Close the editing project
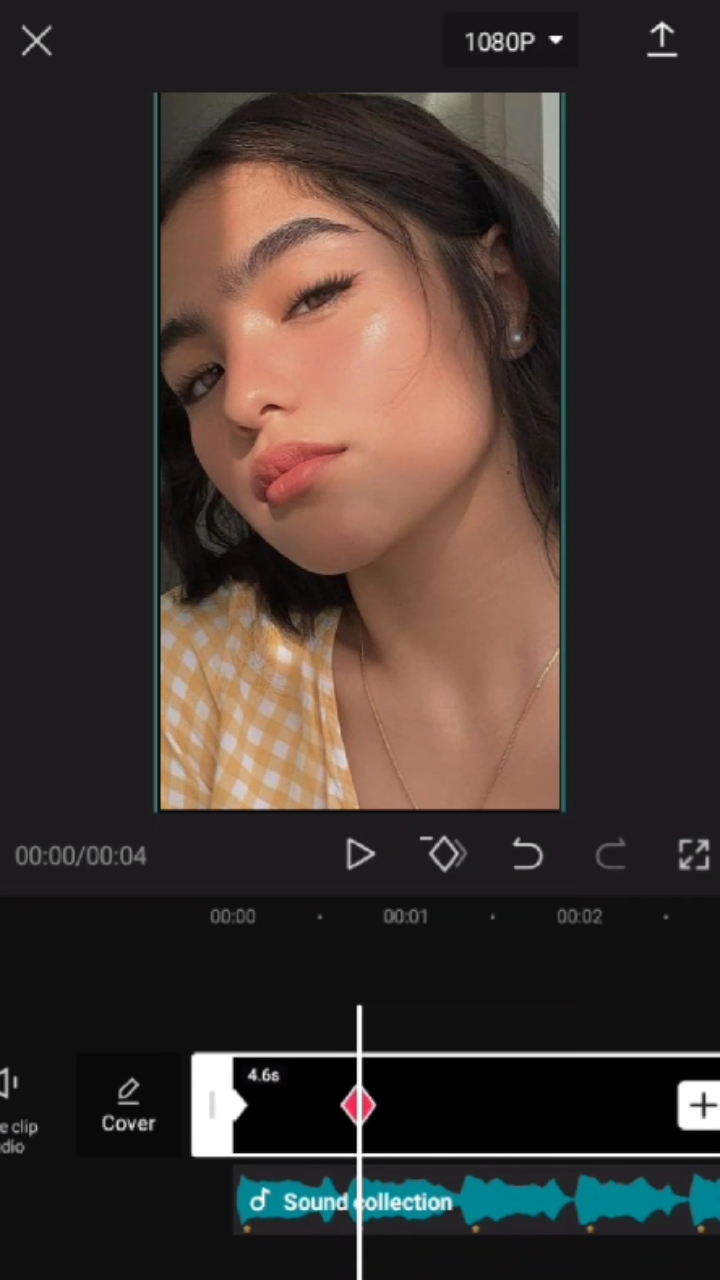The image size is (720, 1280). [x=37, y=41]
